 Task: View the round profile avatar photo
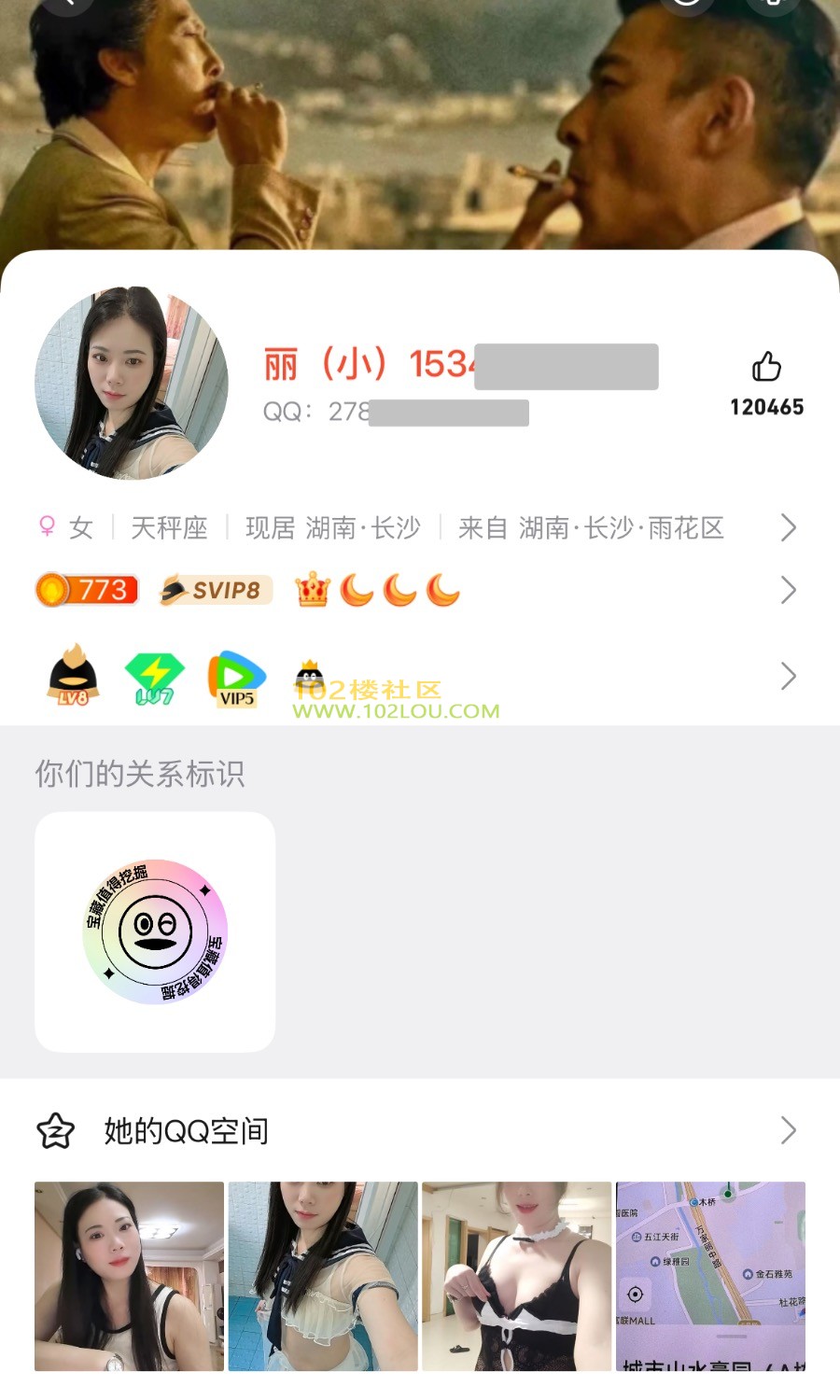point(132,383)
